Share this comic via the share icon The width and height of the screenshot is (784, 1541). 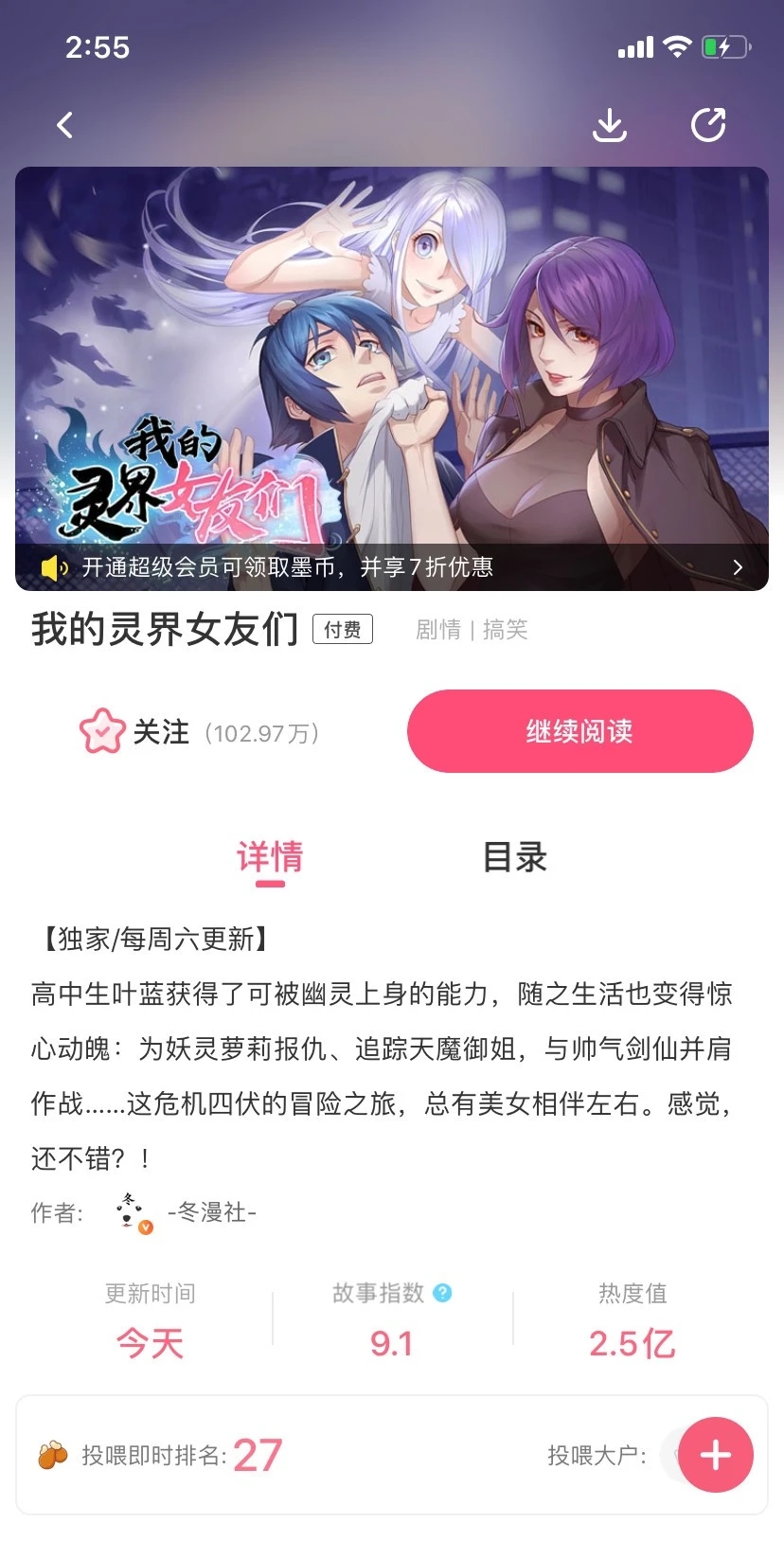pos(708,125)
